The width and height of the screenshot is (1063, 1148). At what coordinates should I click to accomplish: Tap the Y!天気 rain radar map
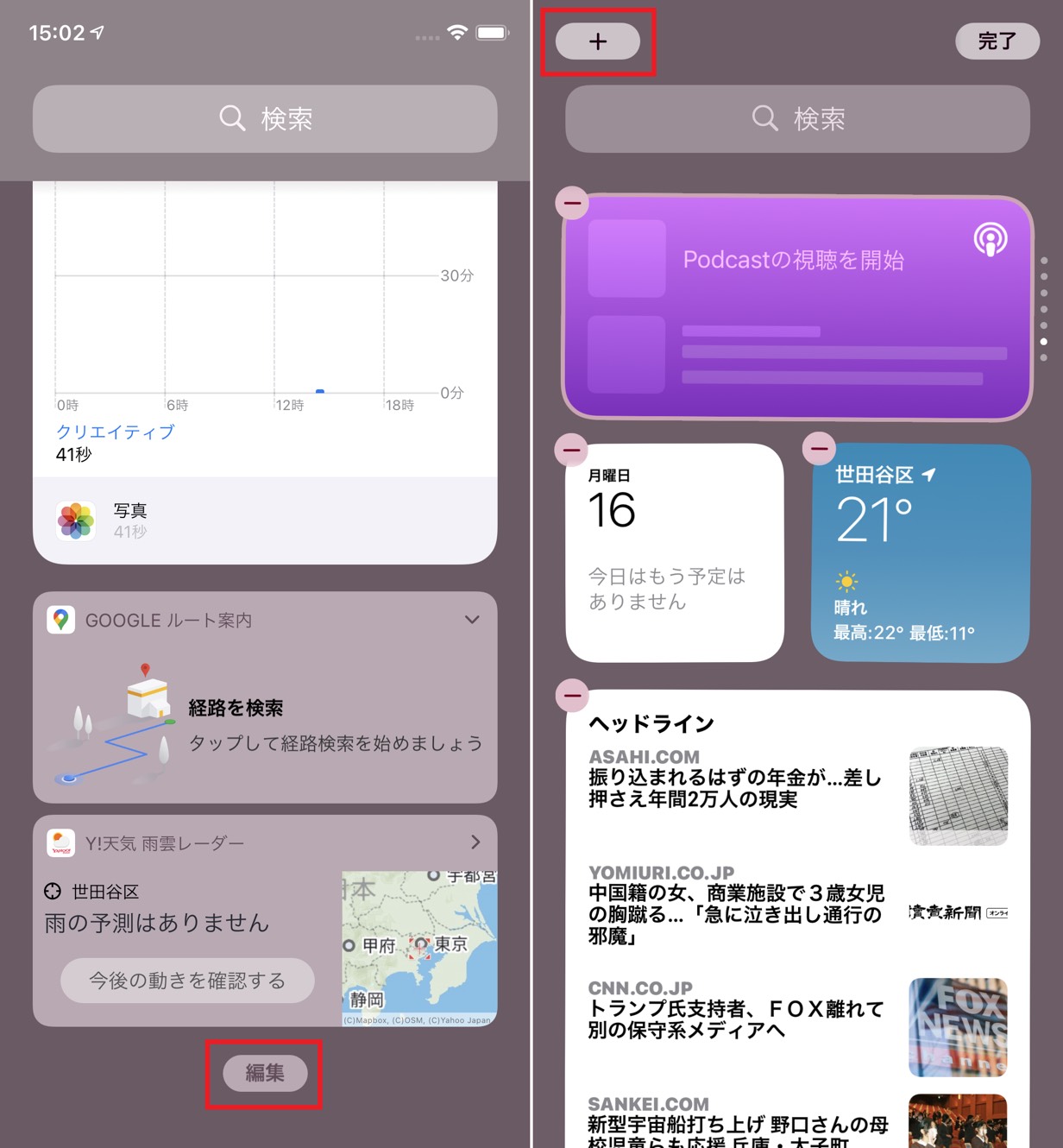(x=419, y=947)
